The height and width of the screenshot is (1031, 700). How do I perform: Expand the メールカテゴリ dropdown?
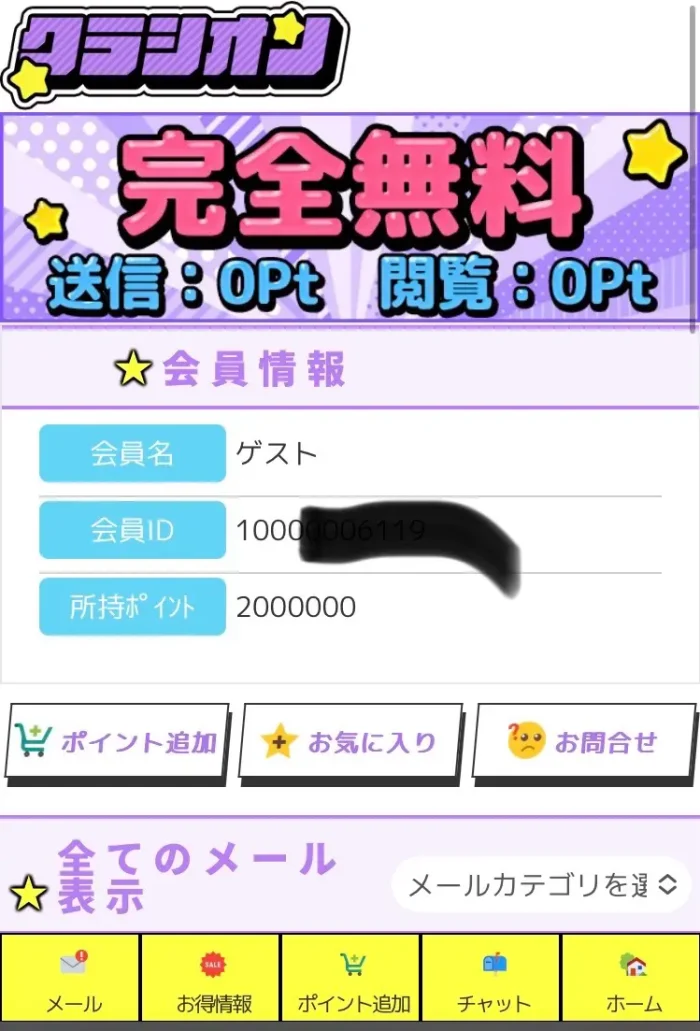pyautogui.click(x=541, y=884)
